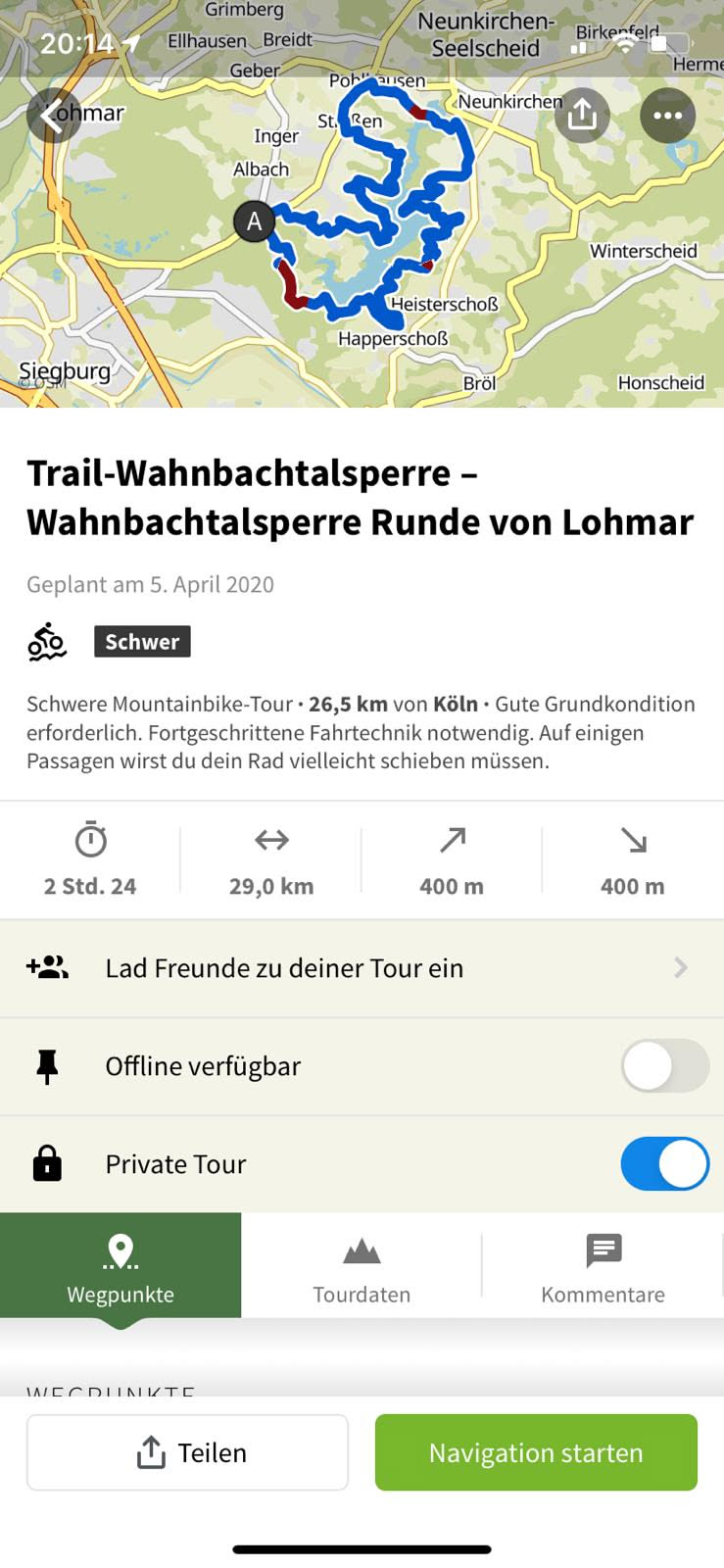
Task: Enable the 'Offline verfügbar' switch
Action: 664,1066
